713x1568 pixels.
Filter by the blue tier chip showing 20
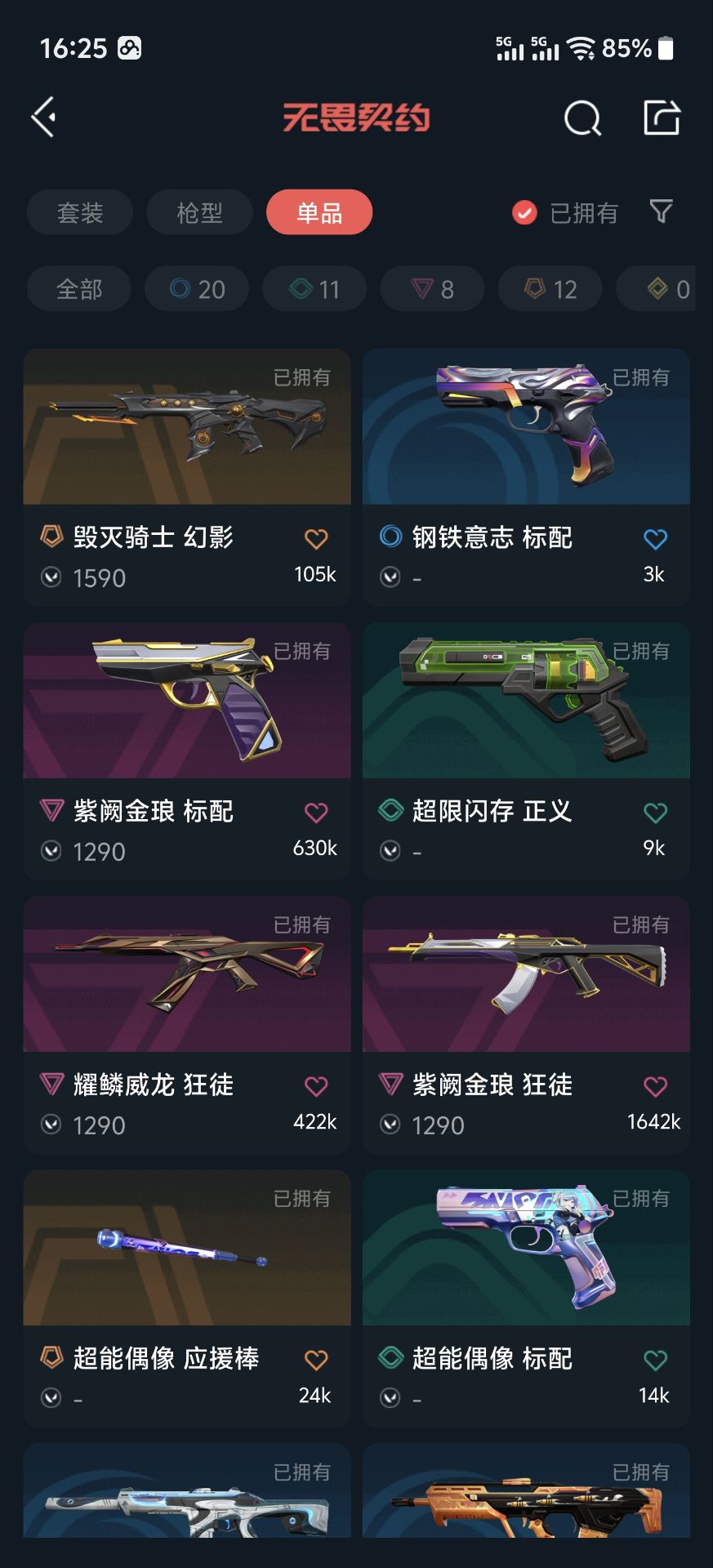coord(197,288)
